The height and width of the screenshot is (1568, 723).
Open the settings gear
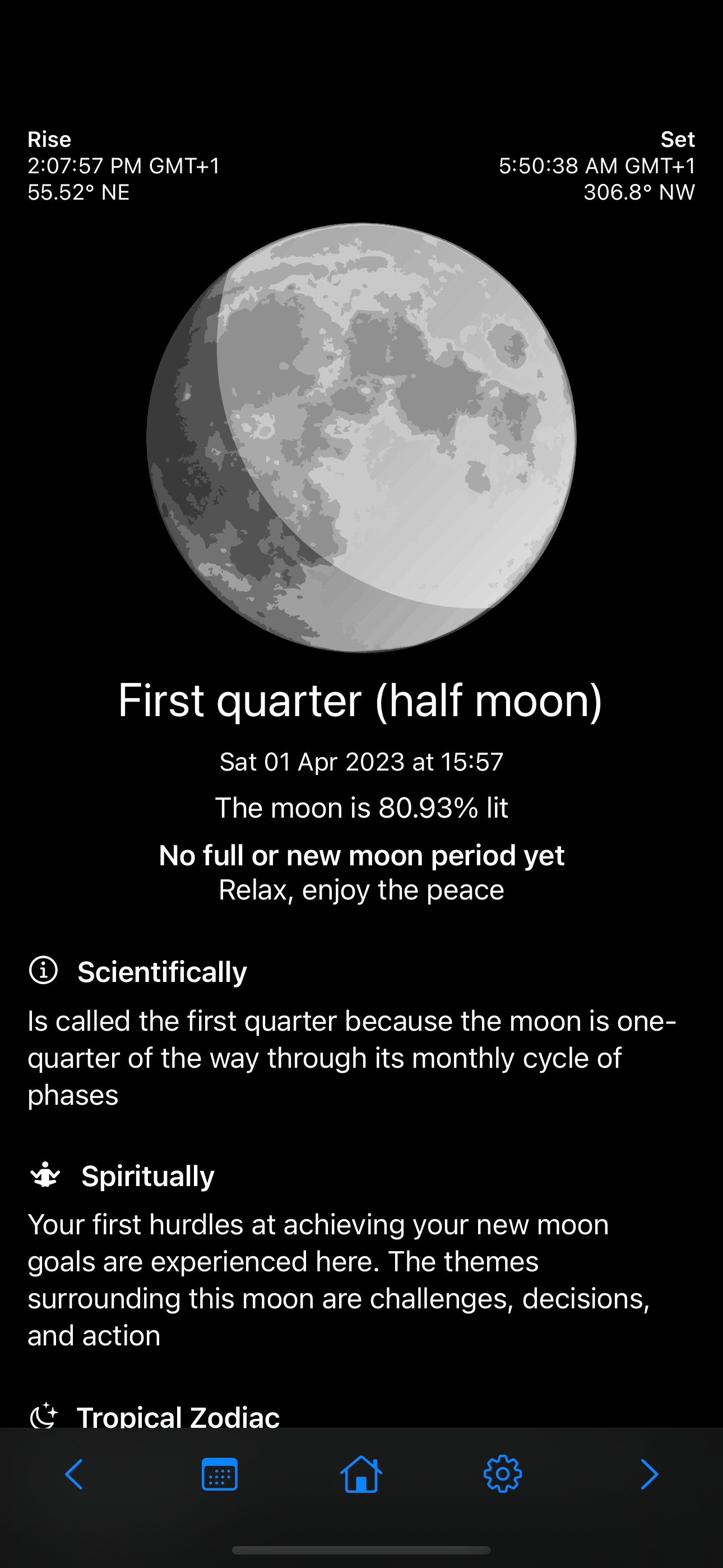503,1474
